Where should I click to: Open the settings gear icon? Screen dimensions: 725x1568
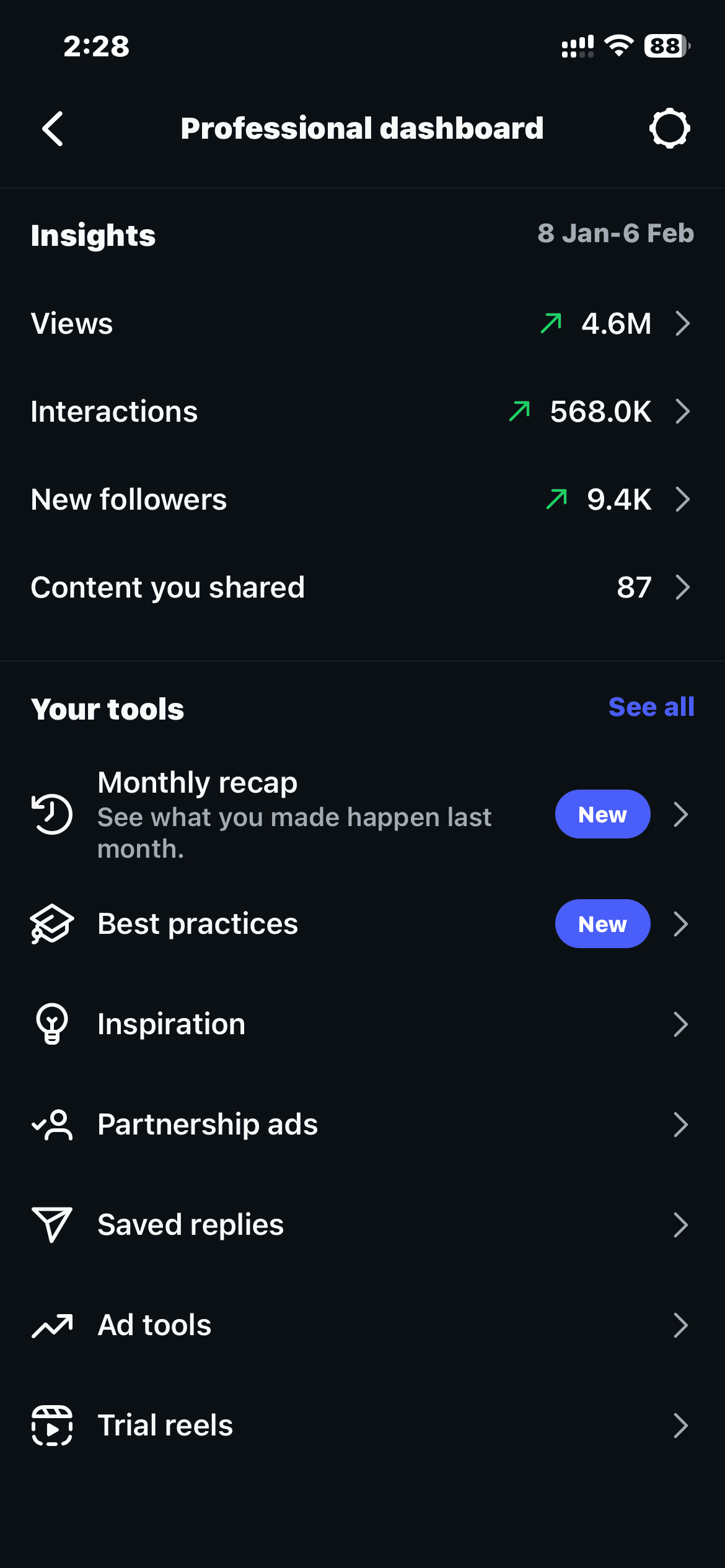[x=670, y=129]
